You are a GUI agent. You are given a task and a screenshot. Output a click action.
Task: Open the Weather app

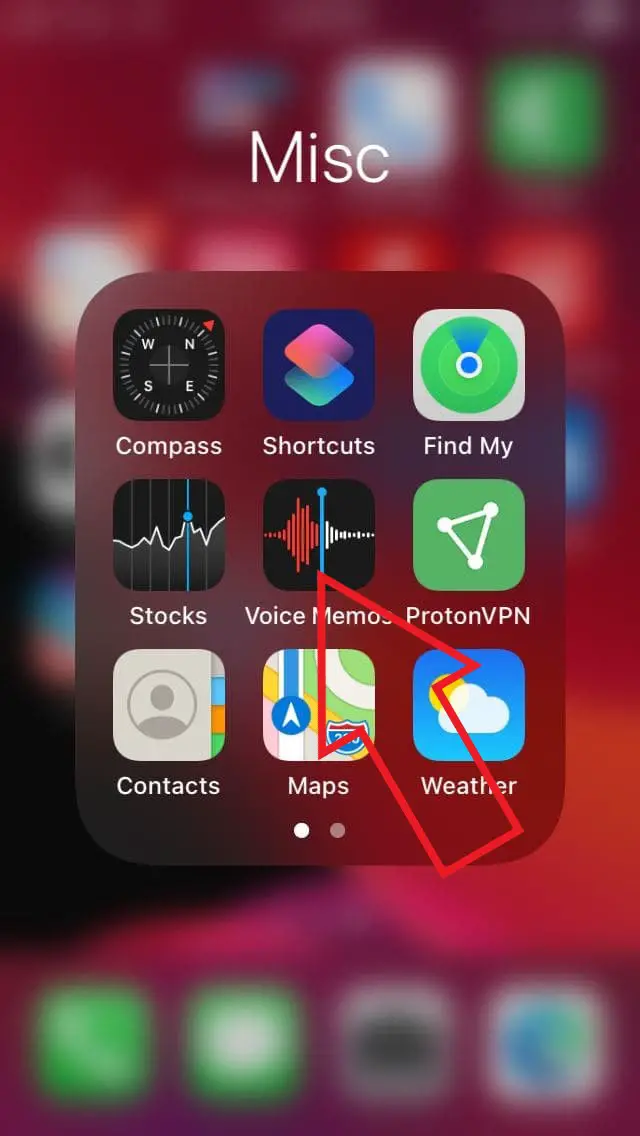click(469, 705)
